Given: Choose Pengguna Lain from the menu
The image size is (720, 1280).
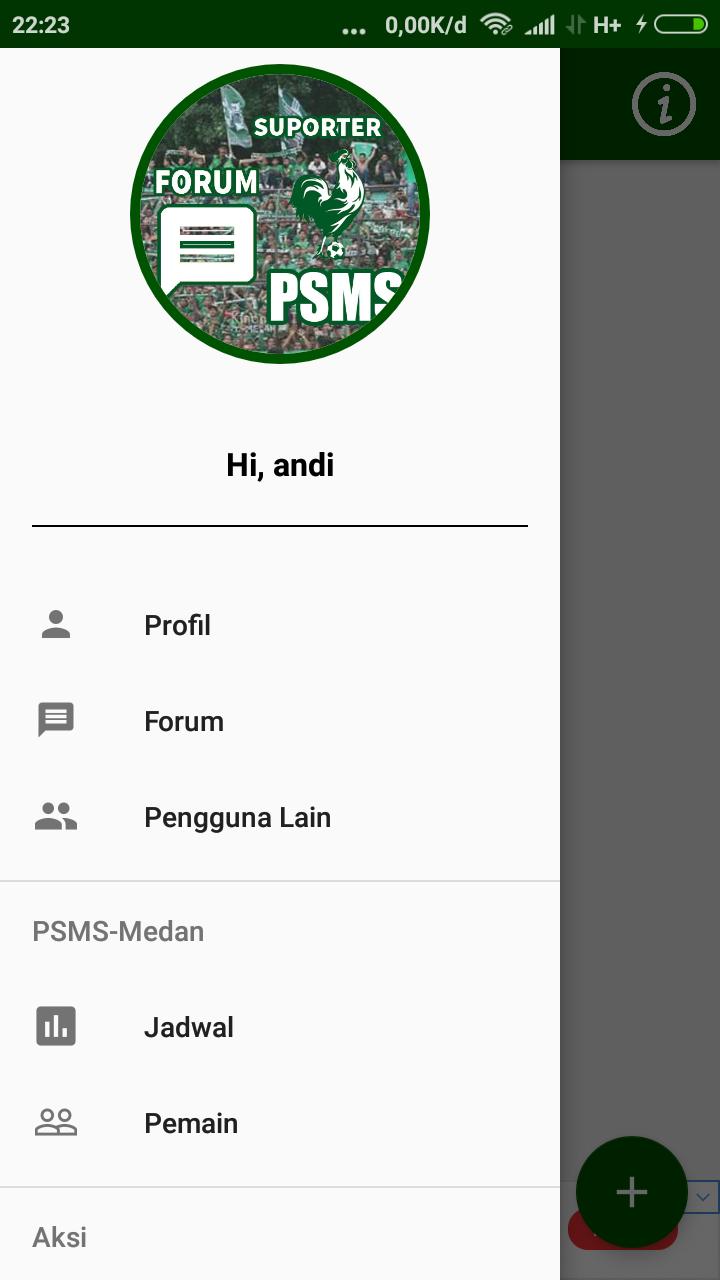Looking at the screenshot, I should [x=237, y=816].
